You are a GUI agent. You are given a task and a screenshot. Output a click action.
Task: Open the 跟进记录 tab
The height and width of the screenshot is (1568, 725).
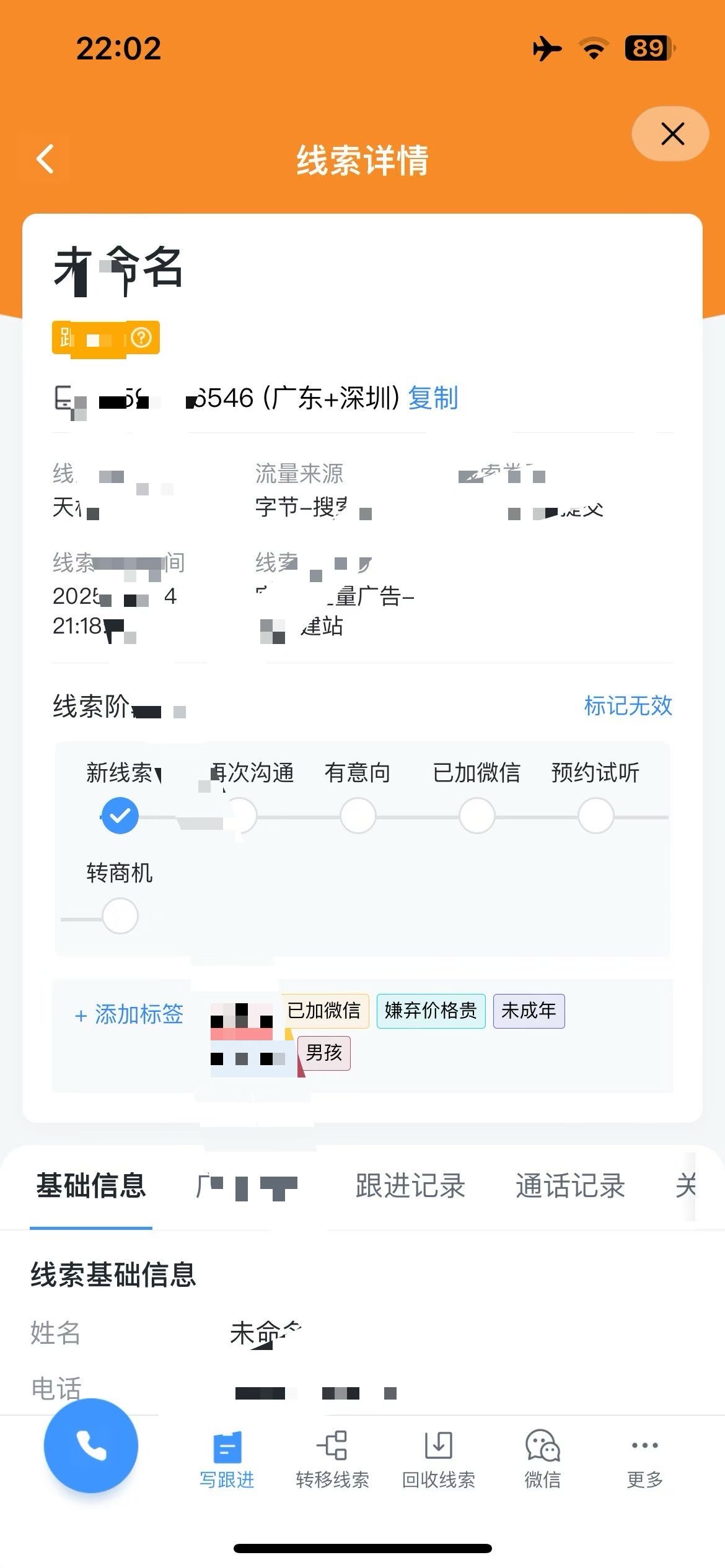click(410, 1185)
